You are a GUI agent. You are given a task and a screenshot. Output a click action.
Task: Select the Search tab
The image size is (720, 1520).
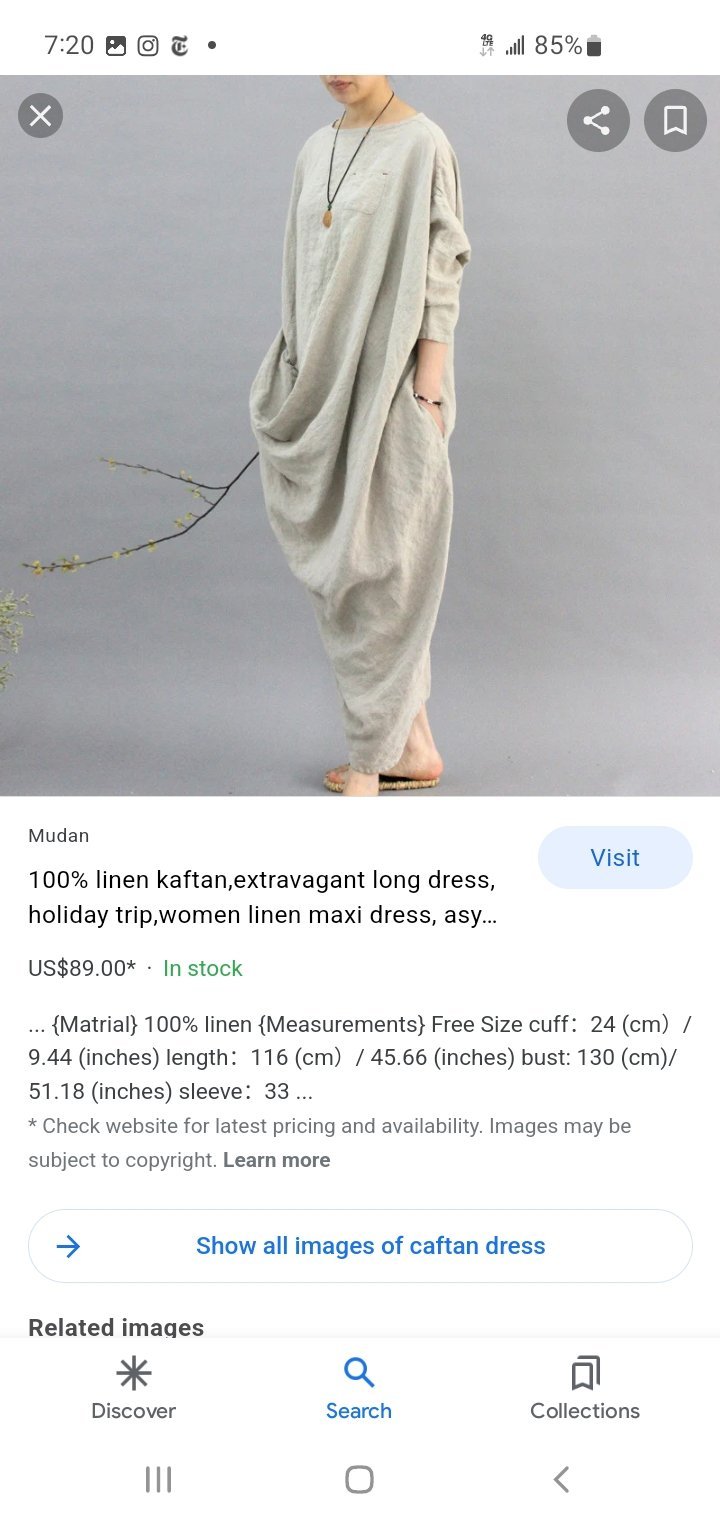[x=359, y=1388]
